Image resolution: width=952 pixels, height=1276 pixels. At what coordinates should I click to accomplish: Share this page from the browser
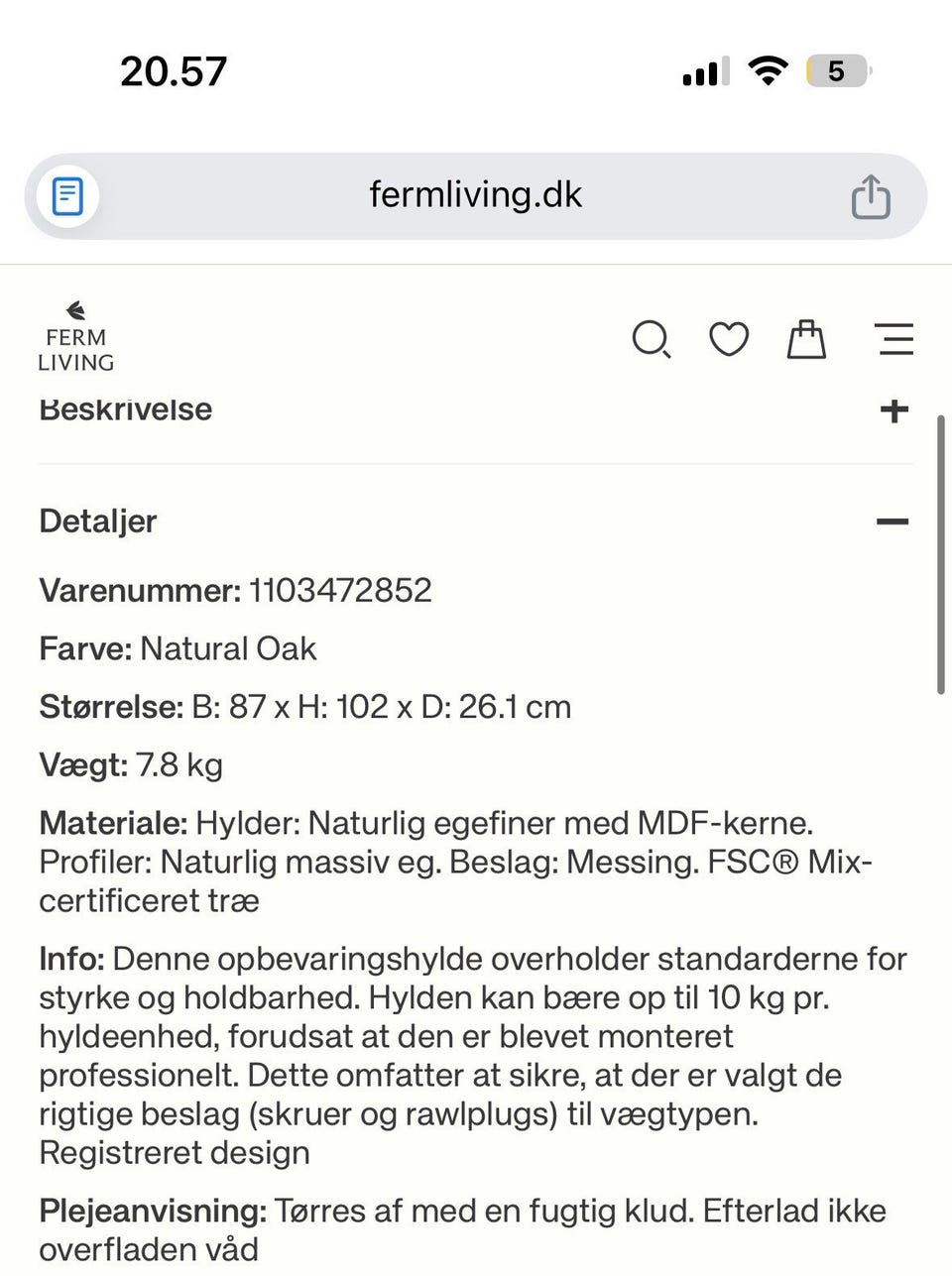(x=870, y=196)
